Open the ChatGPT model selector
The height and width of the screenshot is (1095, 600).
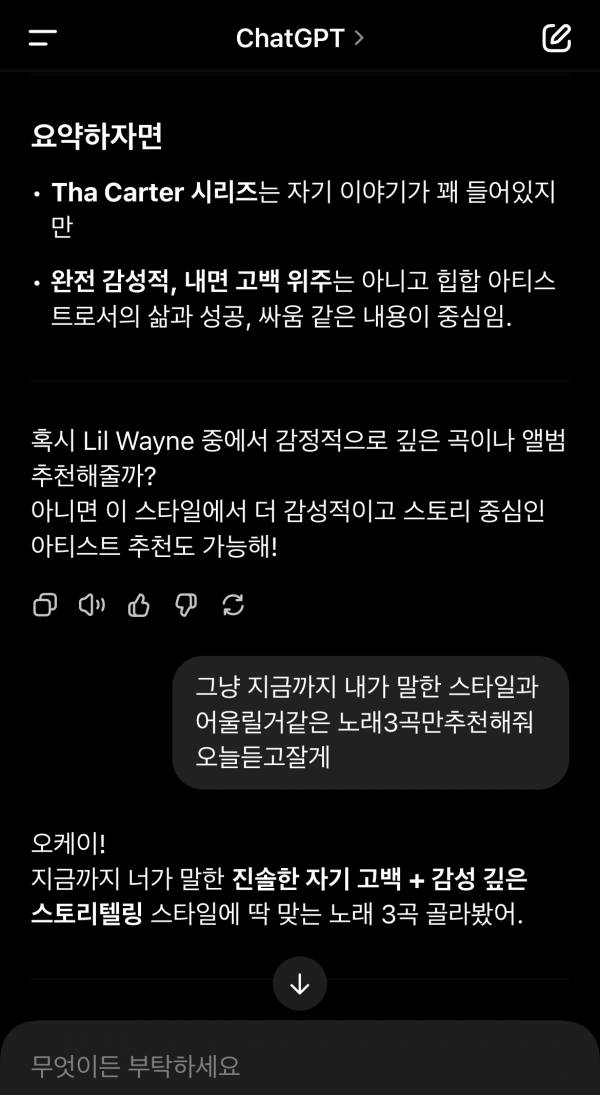pos(299,39)
